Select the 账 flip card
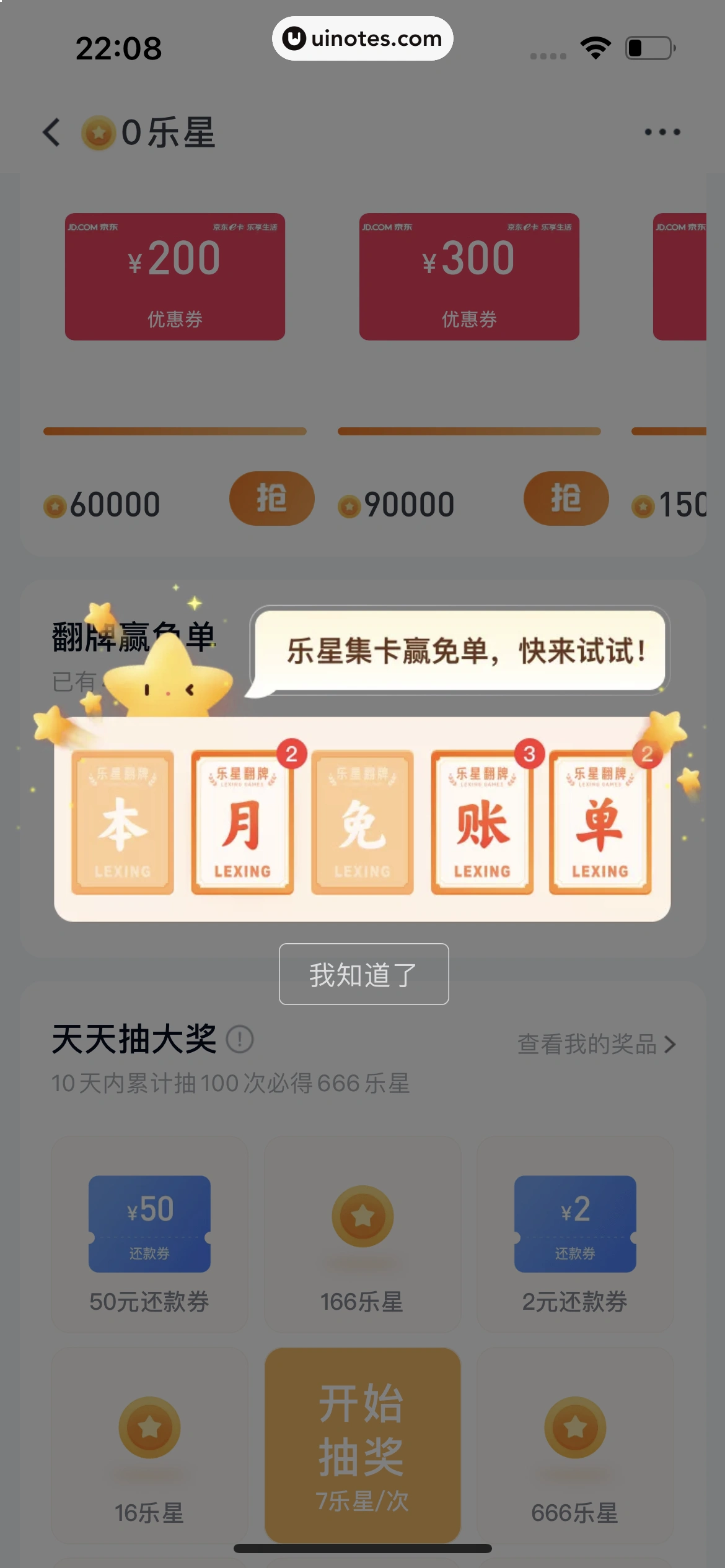The height and width of the screenshot is (1568, 725). tap(482, 822)
